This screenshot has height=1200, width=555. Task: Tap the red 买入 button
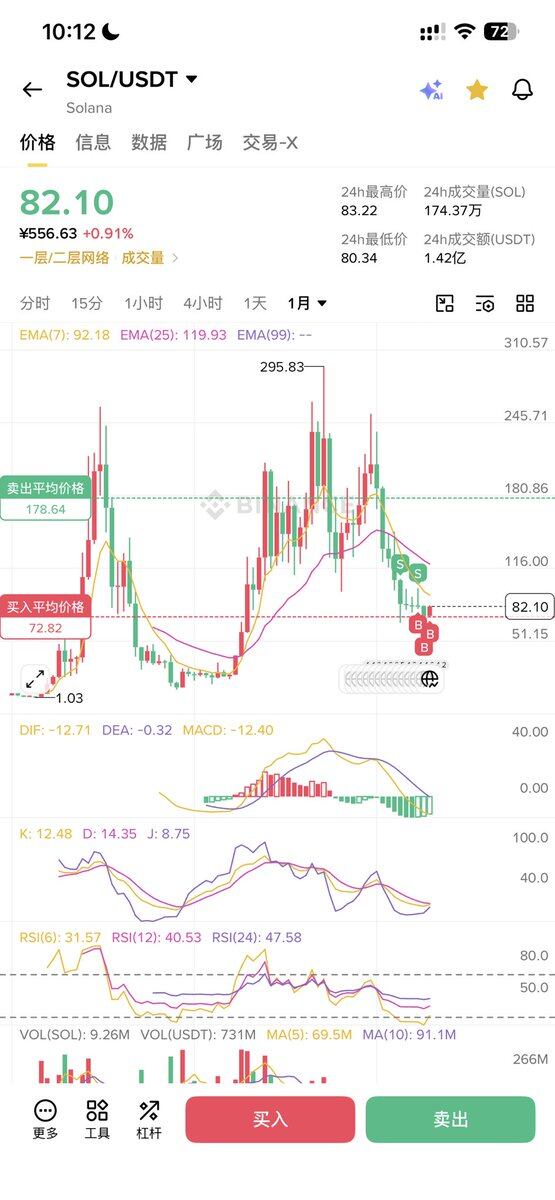pos(270,1119)
